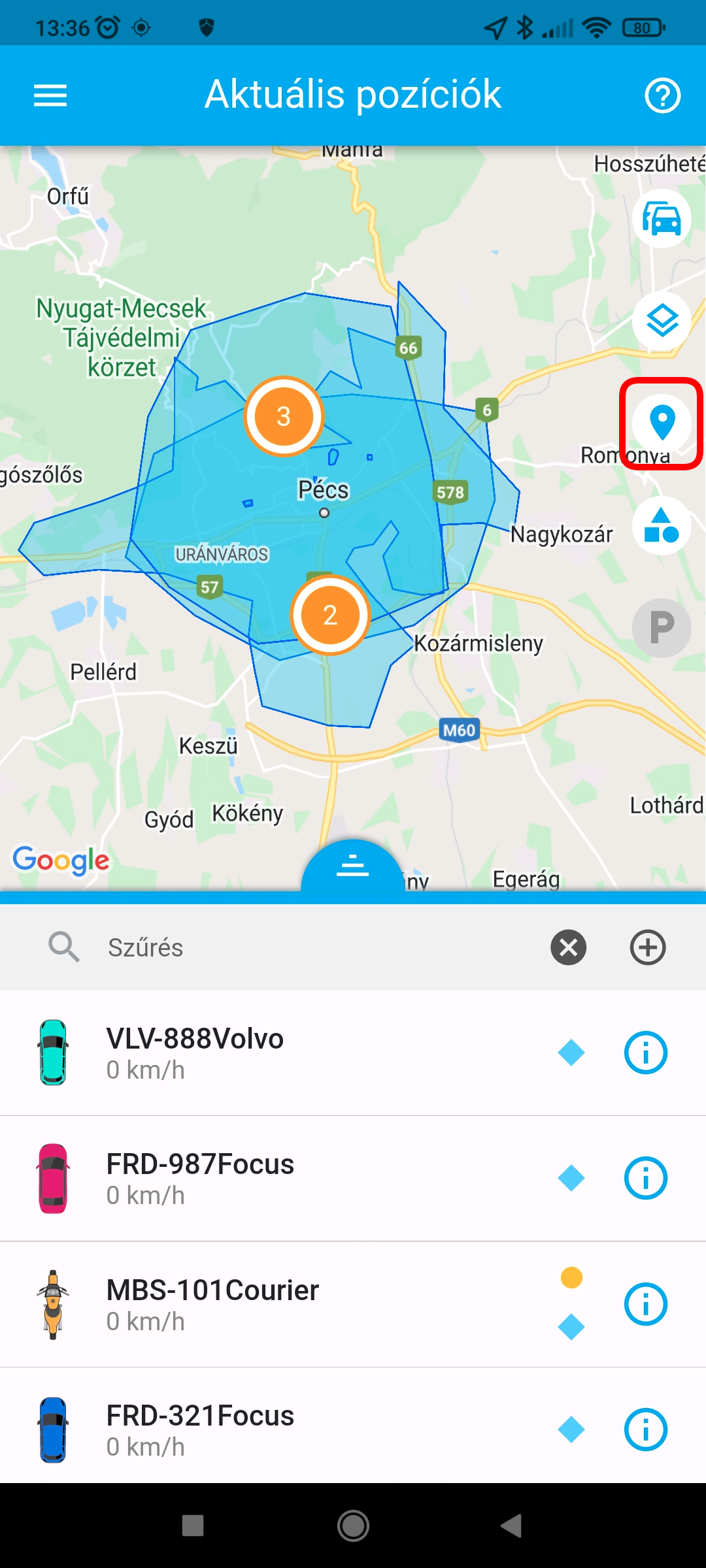The height and width of the screenshot is (1568, 706).
Task: Clear the filter with the X
Action: [x=569, y=947]
